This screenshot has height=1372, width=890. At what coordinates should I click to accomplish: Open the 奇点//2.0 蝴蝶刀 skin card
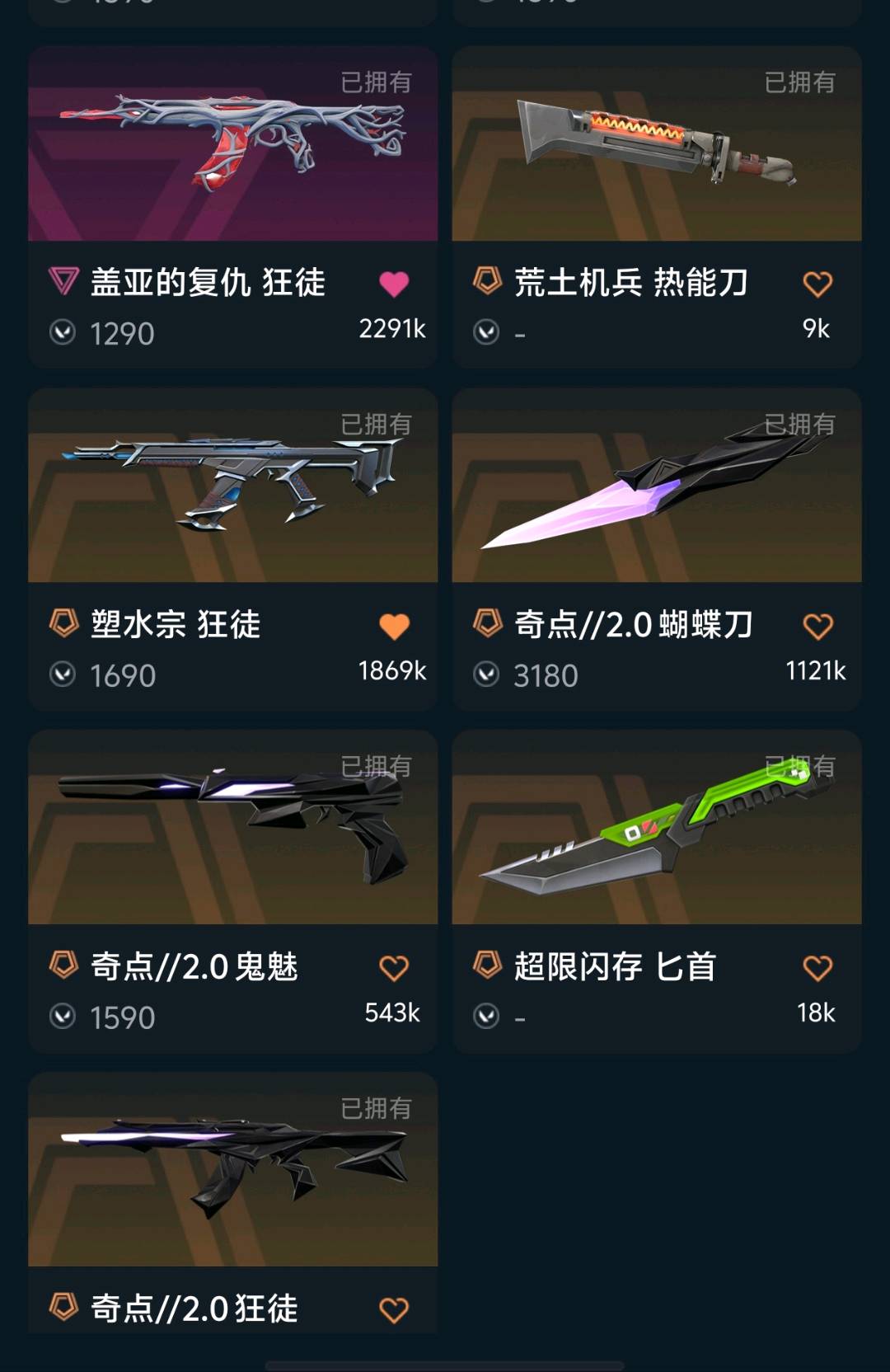pos(656,486)
